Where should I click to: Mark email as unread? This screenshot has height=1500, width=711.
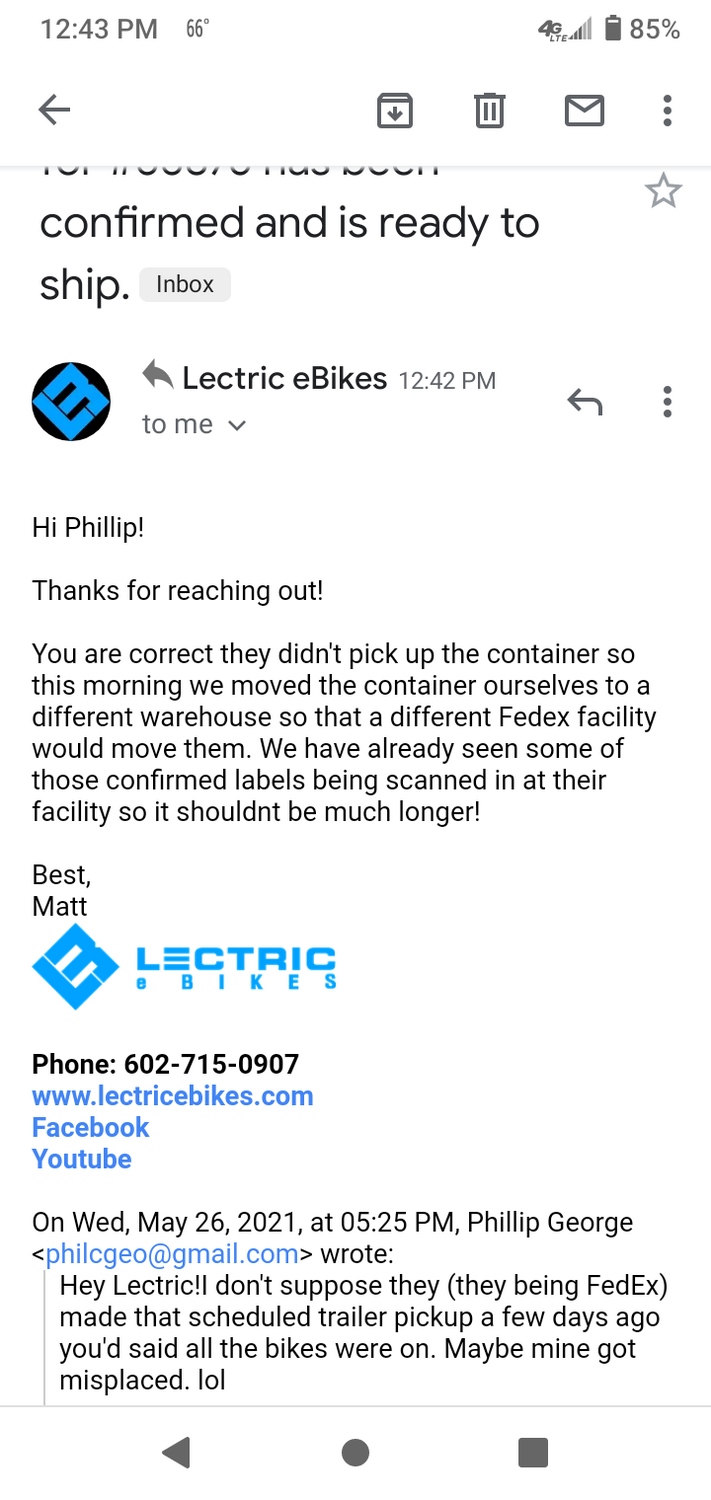584,110
